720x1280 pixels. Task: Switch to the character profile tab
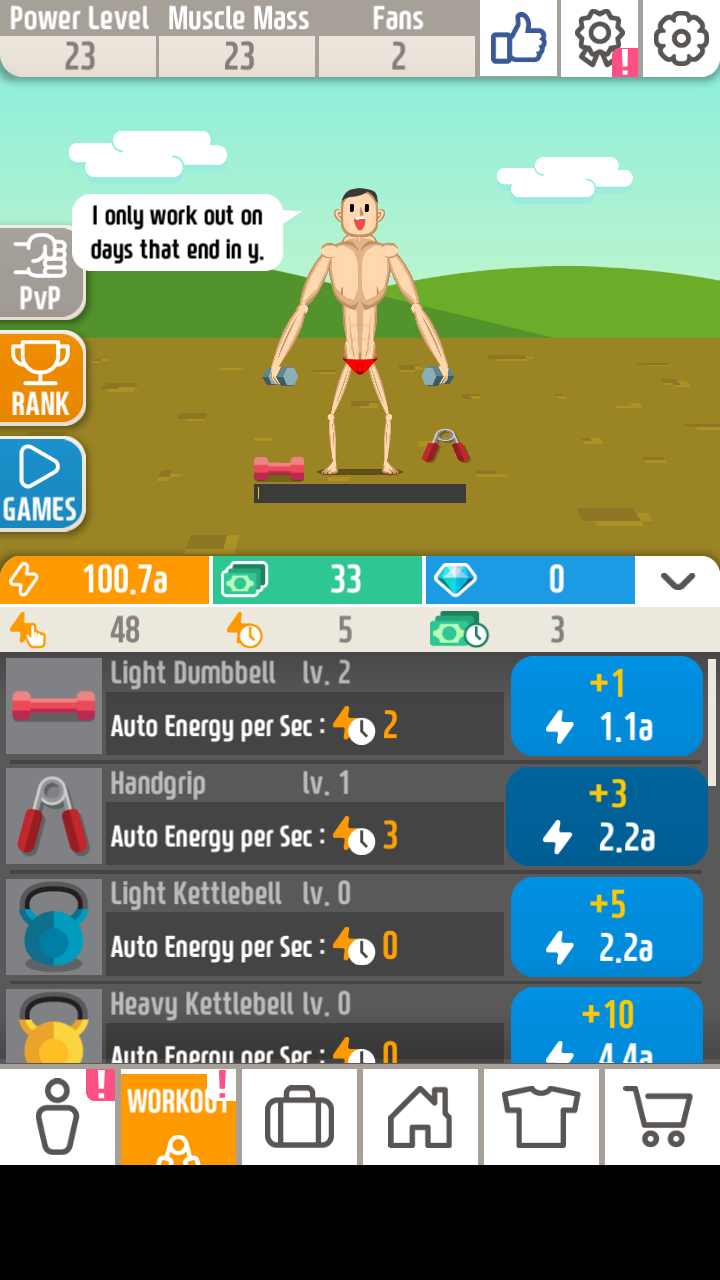(x=57, y=1115)
